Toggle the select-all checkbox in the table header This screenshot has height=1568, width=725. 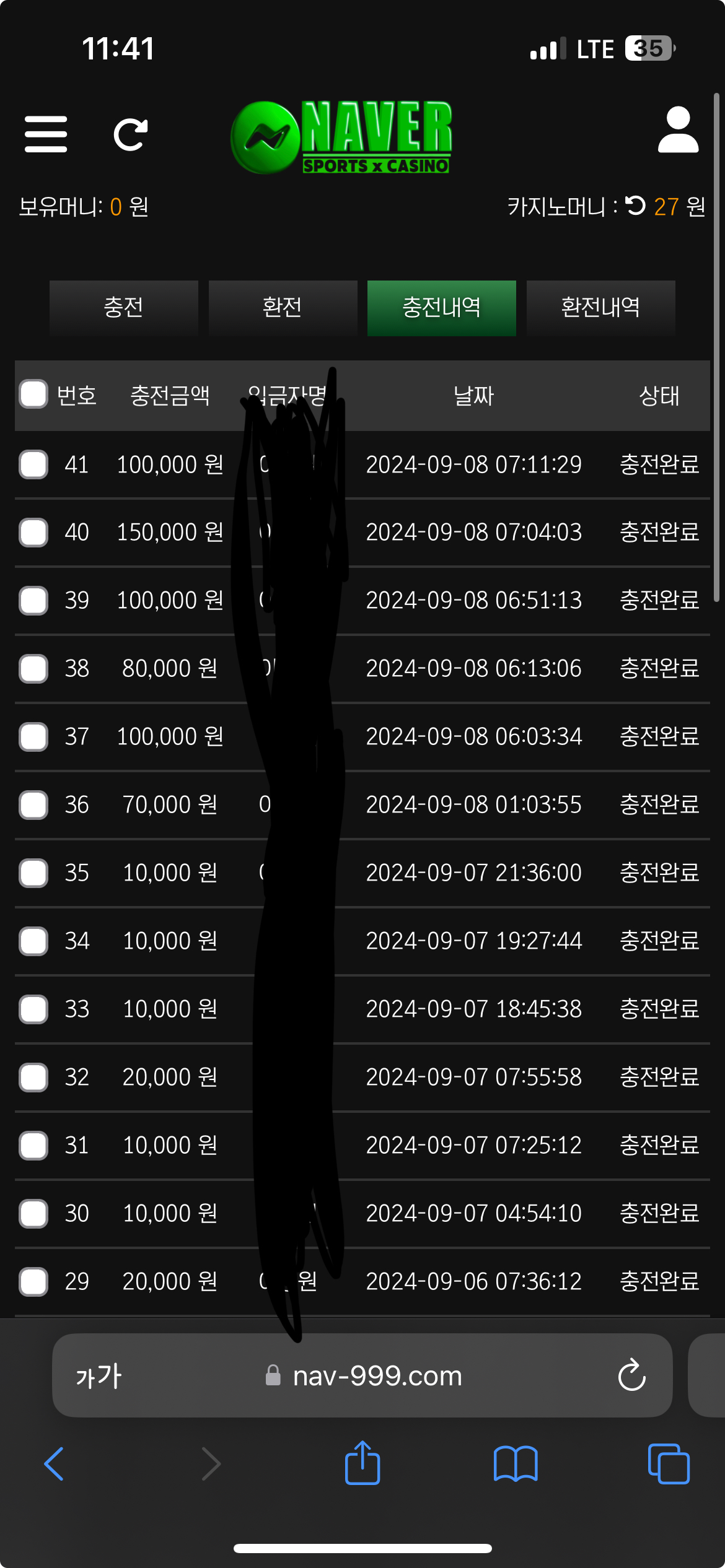point(33,394)
